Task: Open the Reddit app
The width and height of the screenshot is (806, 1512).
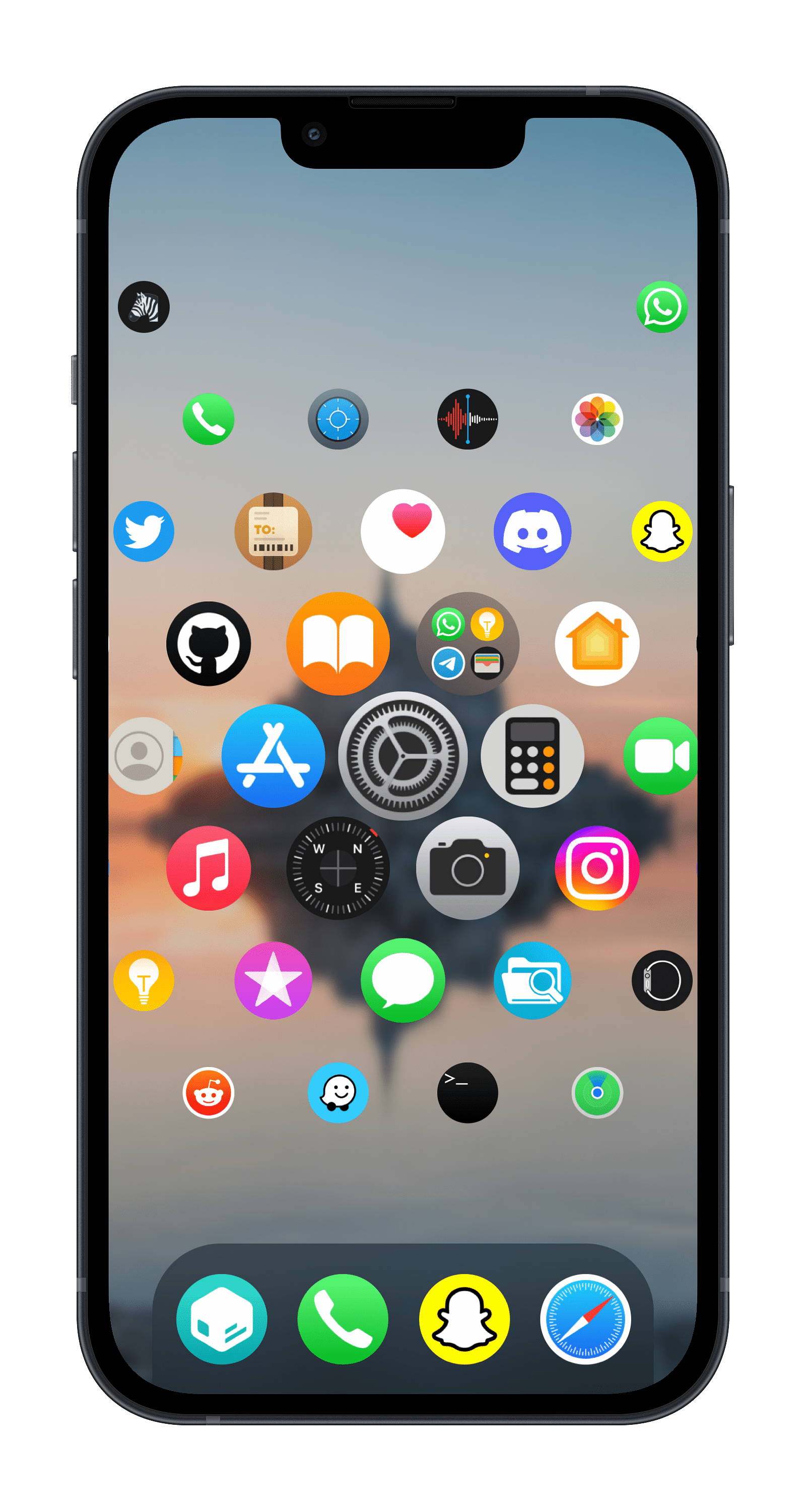Action: [x=208, y=1093]
